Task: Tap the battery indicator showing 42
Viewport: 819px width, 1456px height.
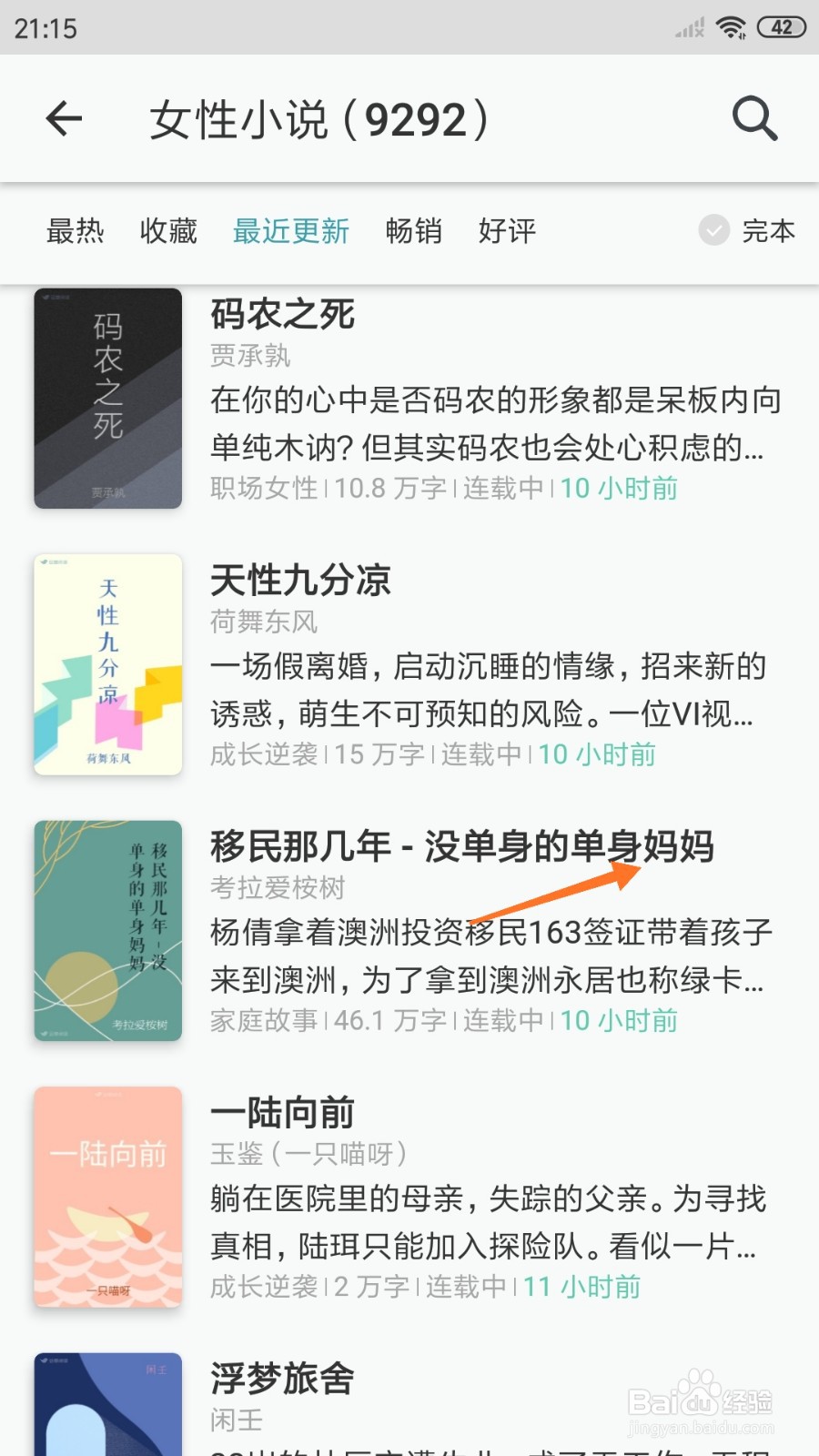Action: click(781, 25)
